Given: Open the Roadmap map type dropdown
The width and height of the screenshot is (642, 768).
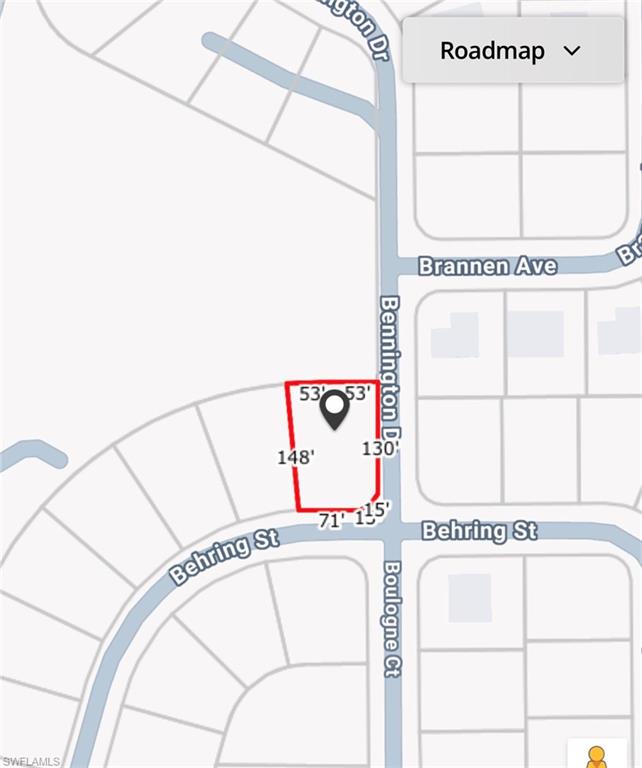Looking at the screenshot, I should click(512, 50).
